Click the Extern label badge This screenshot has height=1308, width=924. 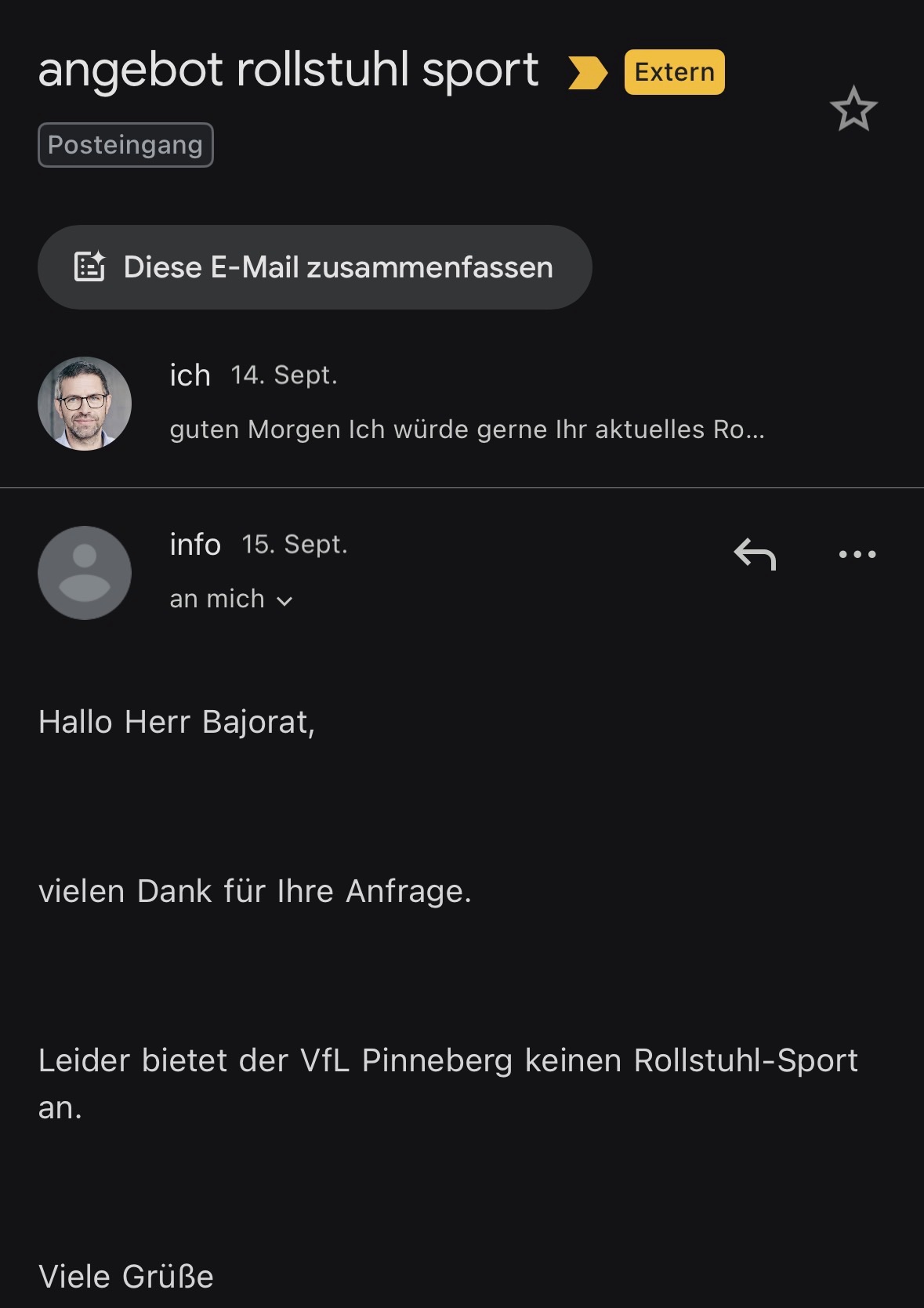673,71
